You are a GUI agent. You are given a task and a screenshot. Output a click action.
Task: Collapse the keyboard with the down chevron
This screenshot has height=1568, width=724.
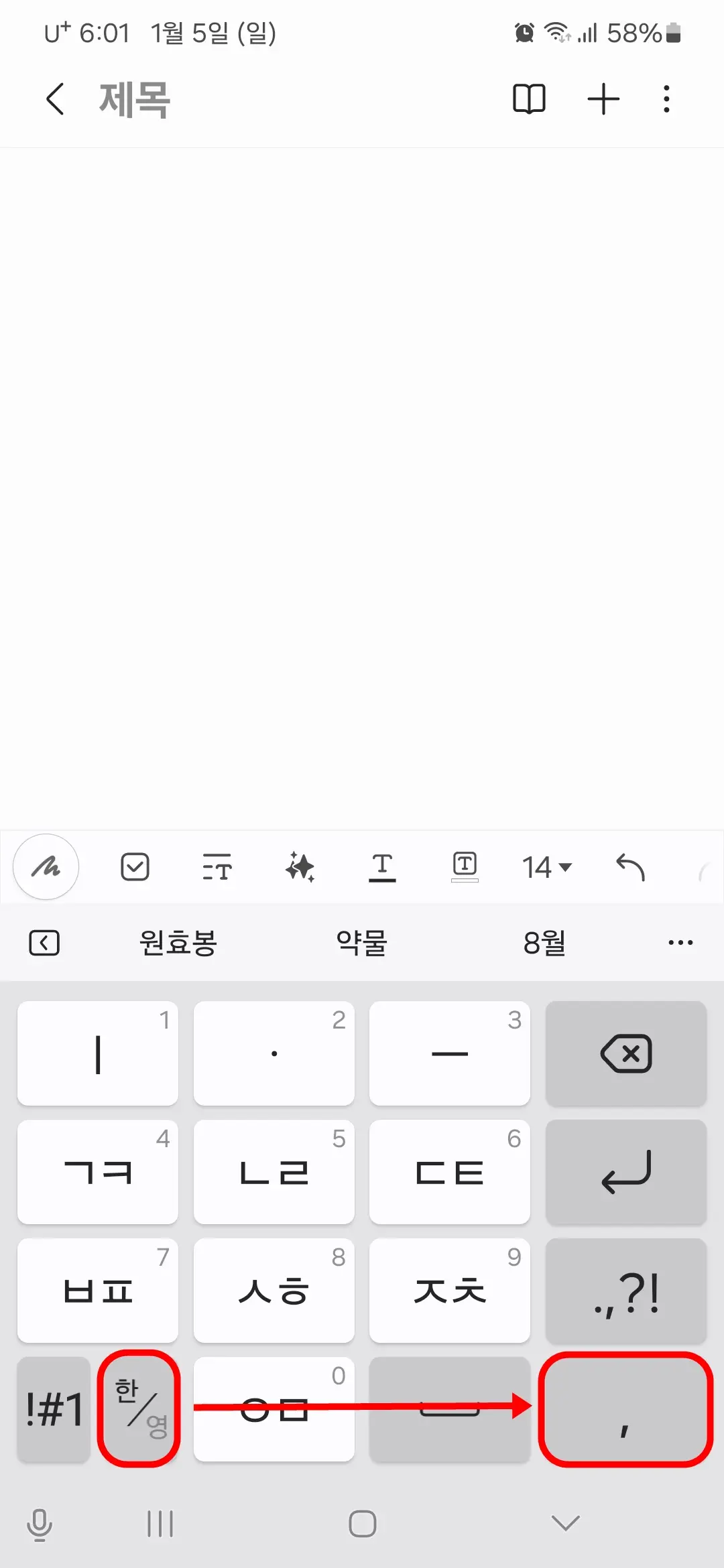(563, 1525)
